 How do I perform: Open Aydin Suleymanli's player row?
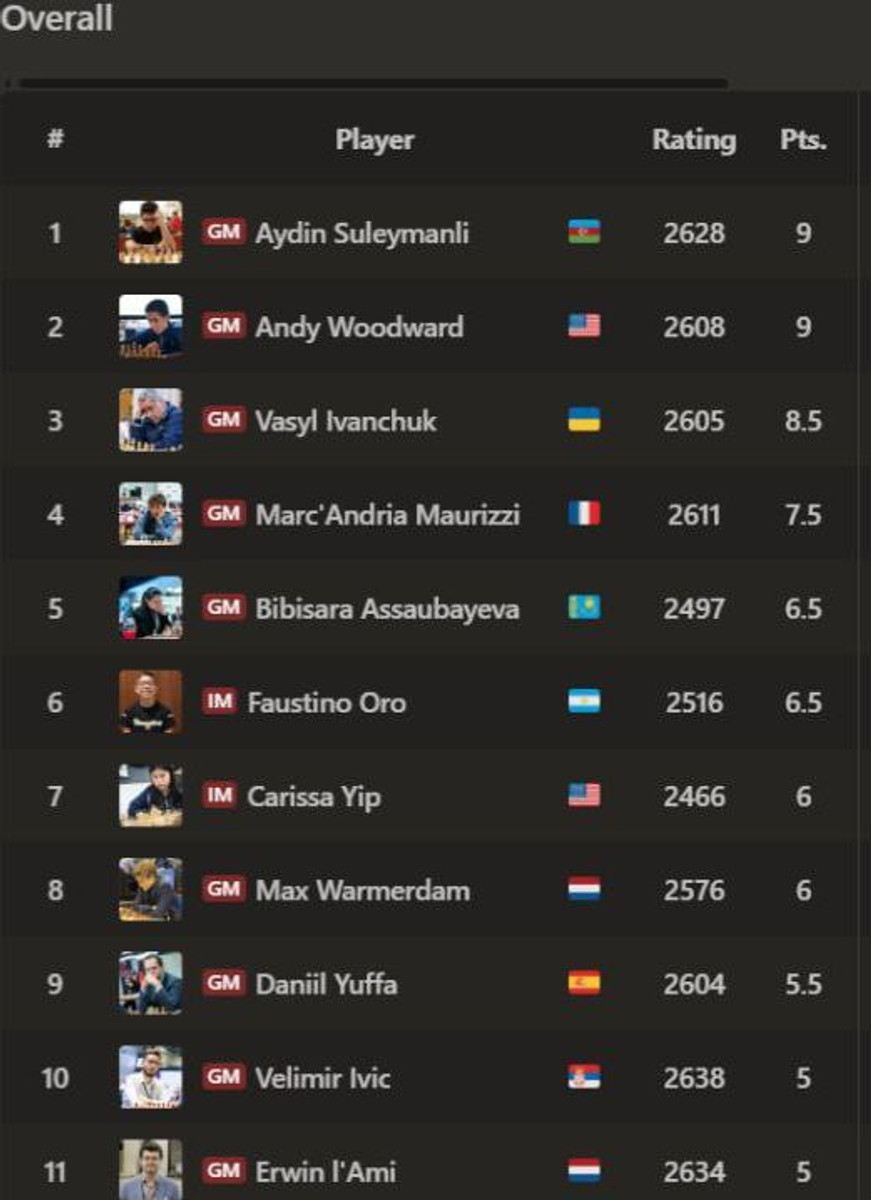click(x=361, y=233)
